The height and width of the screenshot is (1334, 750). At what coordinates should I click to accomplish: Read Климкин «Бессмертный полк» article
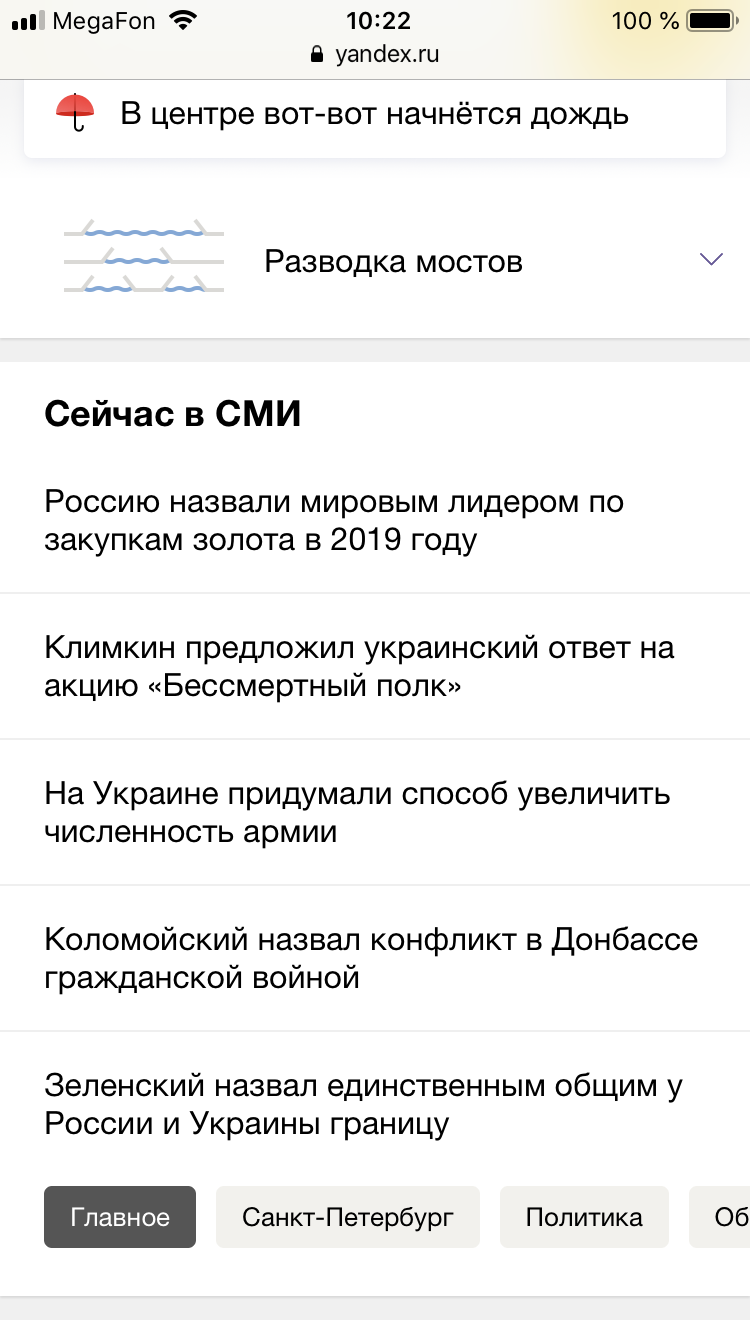coord(359,667)
